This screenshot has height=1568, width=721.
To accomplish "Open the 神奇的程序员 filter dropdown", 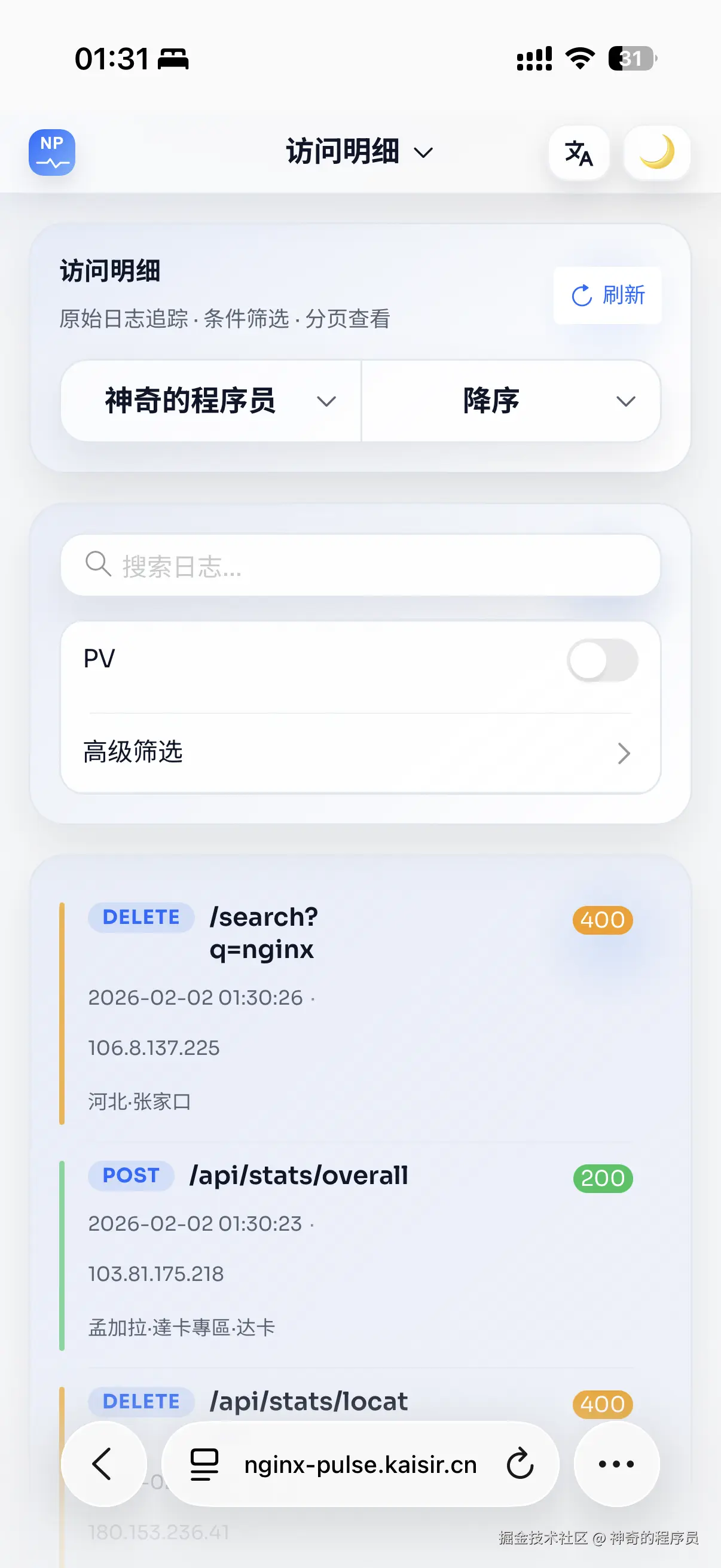I will coord(210,401).
